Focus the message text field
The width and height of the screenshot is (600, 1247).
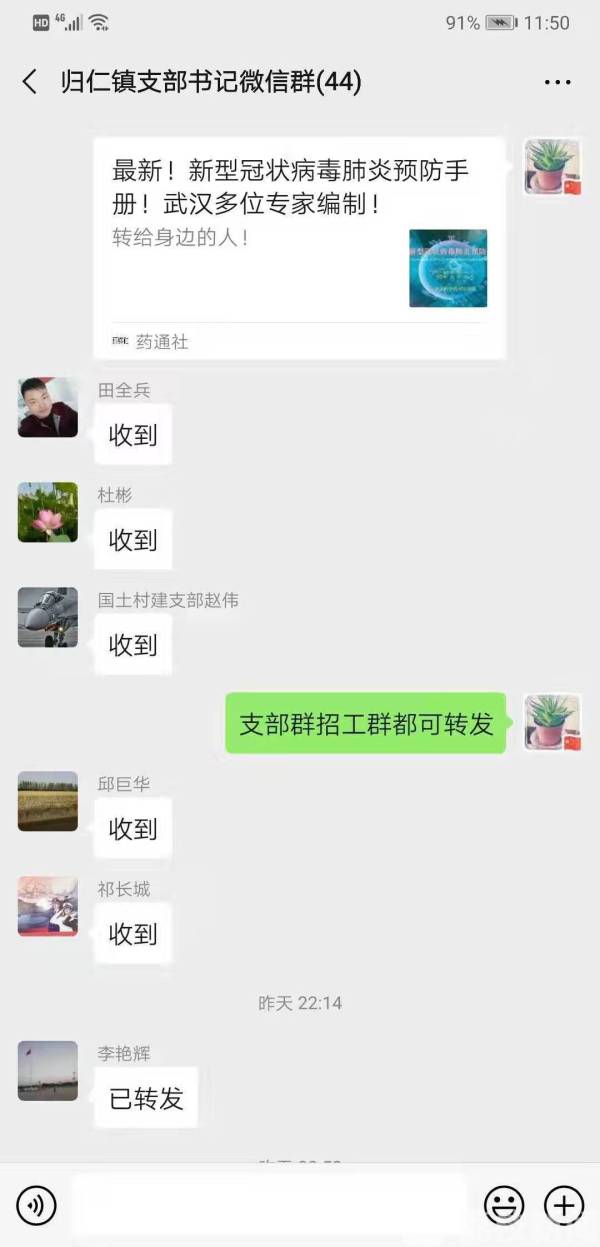(270, 1206)
